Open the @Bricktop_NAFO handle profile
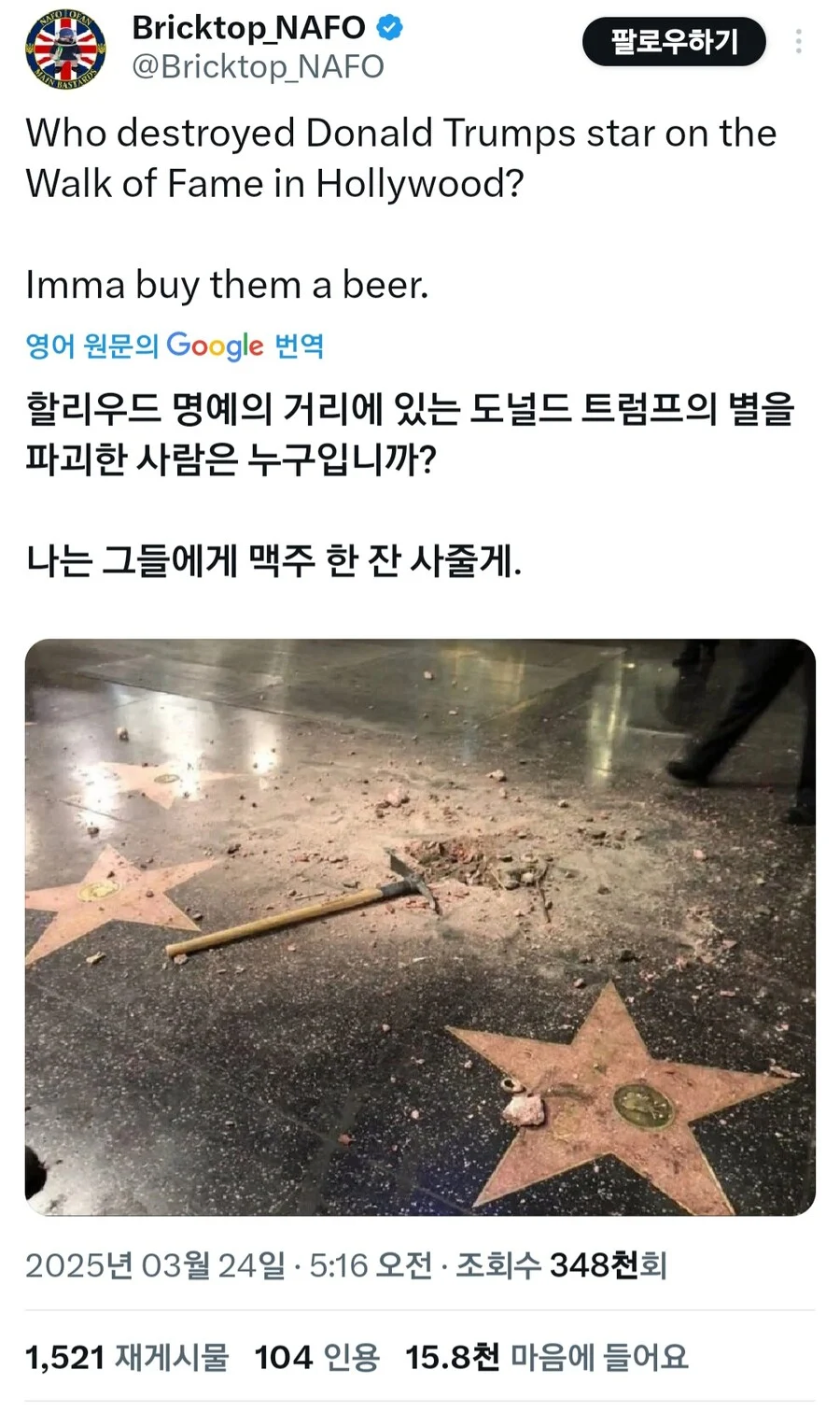Image resolution: width=840 pixels, height=1412 pixels. coord(258,67)
